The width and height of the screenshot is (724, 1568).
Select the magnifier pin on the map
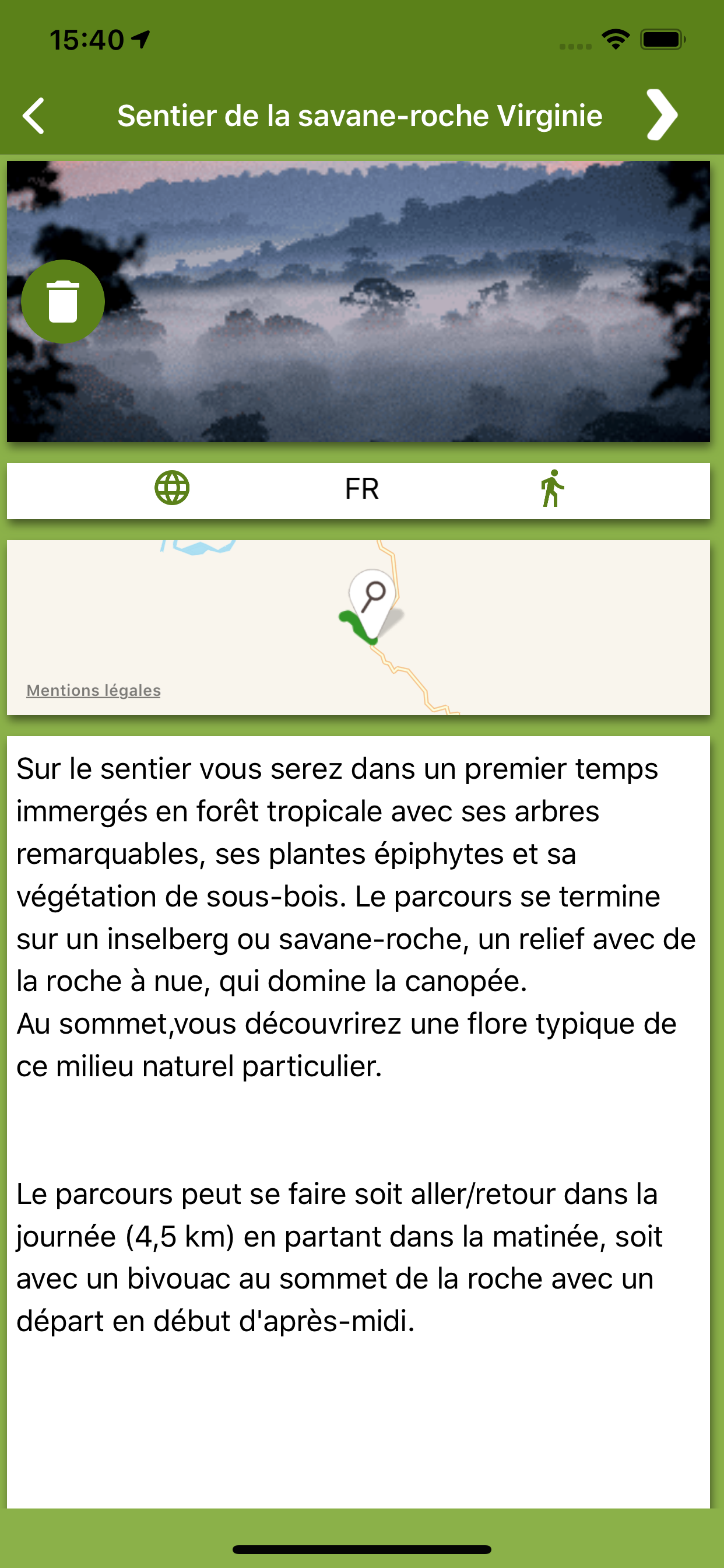pos(373,597)
